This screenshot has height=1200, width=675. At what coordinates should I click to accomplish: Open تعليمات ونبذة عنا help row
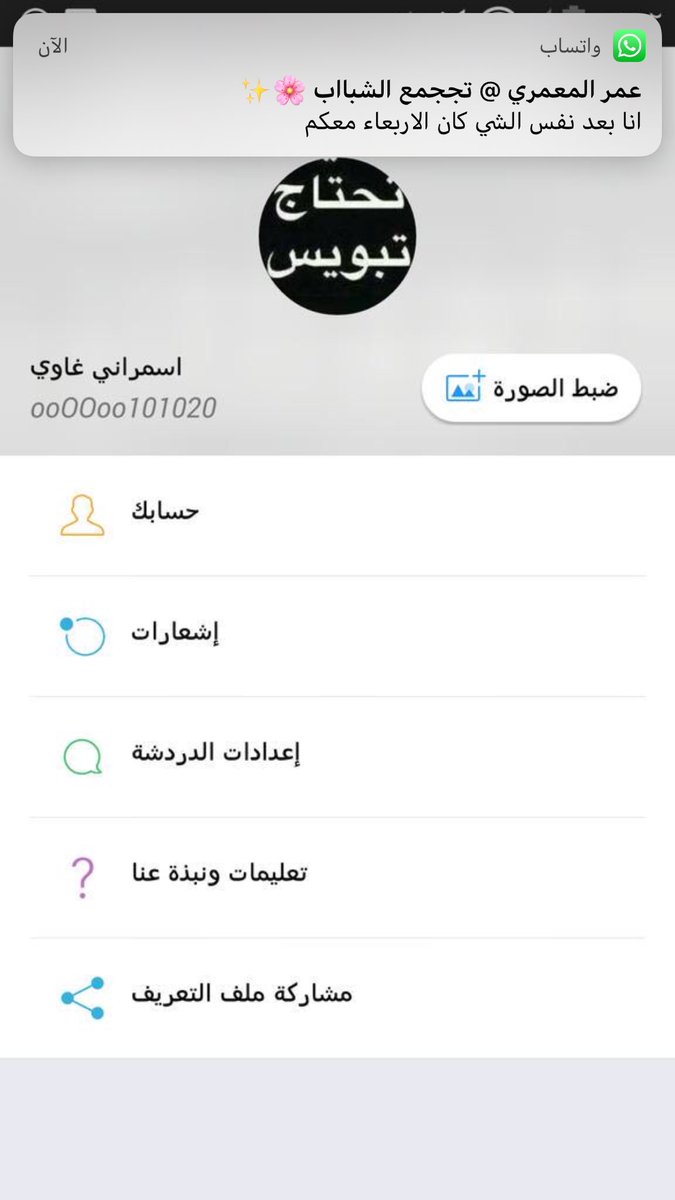point(337,877)
